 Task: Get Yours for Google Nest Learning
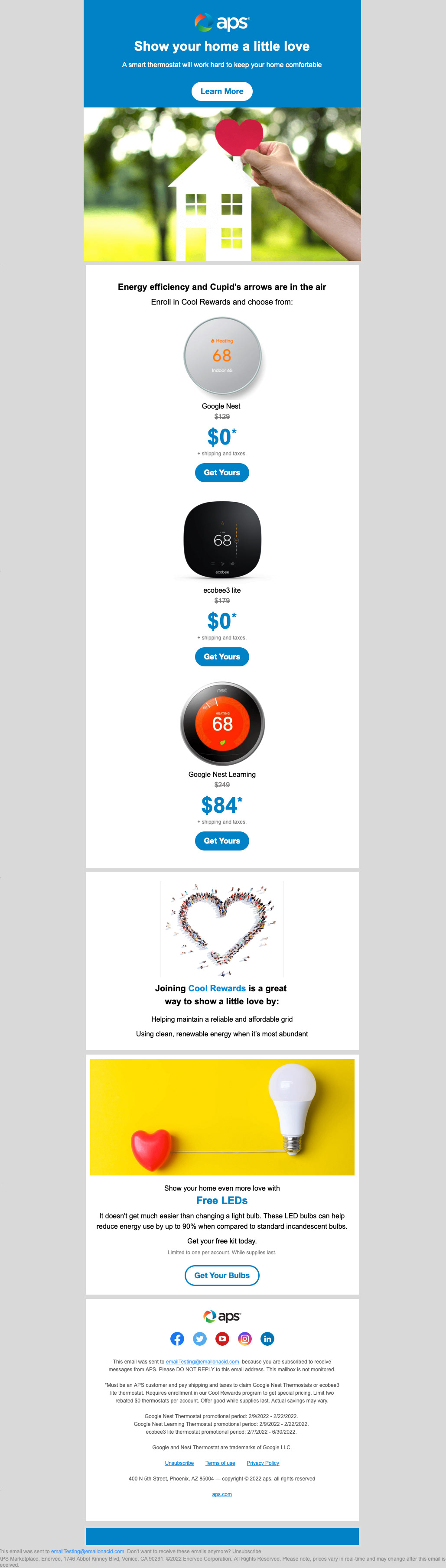(x=222, y=841)
